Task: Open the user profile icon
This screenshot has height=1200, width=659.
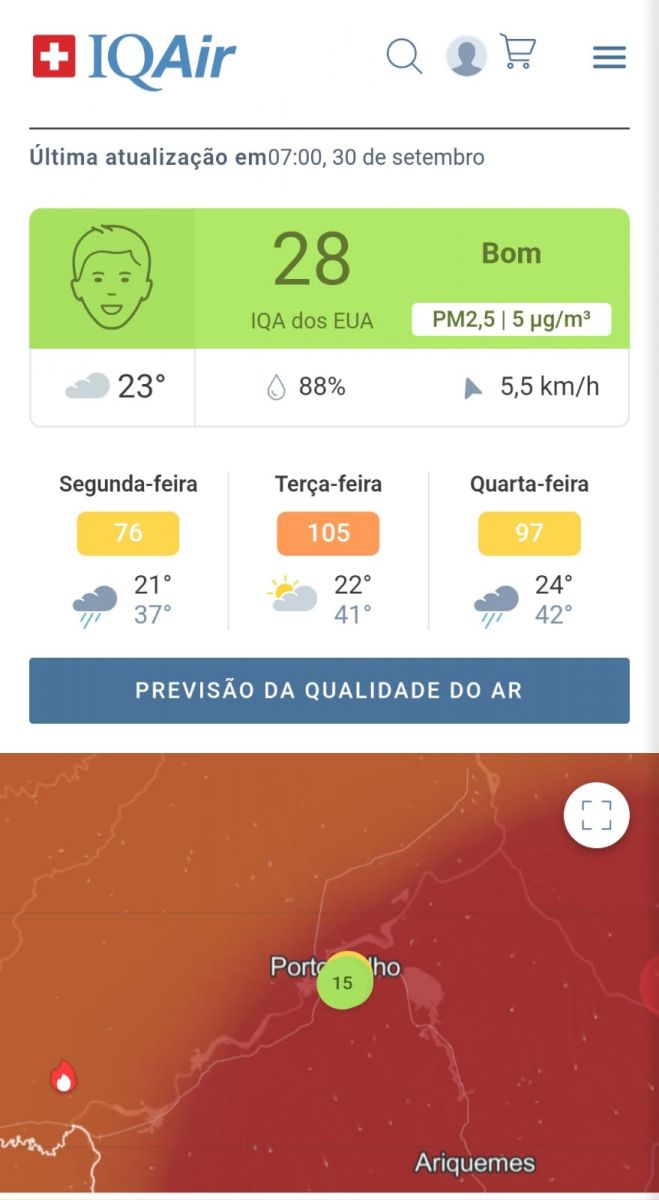Action: 466,56
